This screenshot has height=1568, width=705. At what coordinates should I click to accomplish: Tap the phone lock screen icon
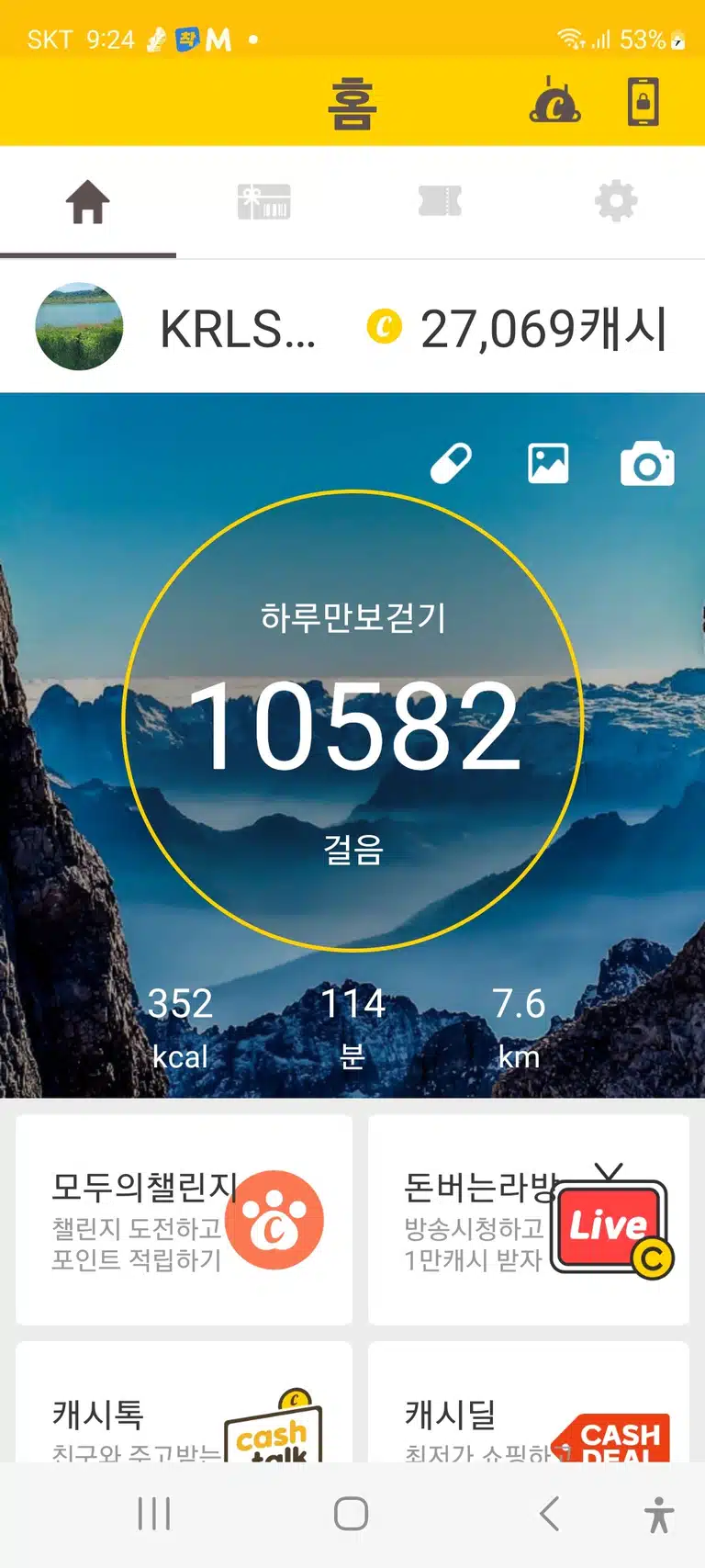(643, 100)
